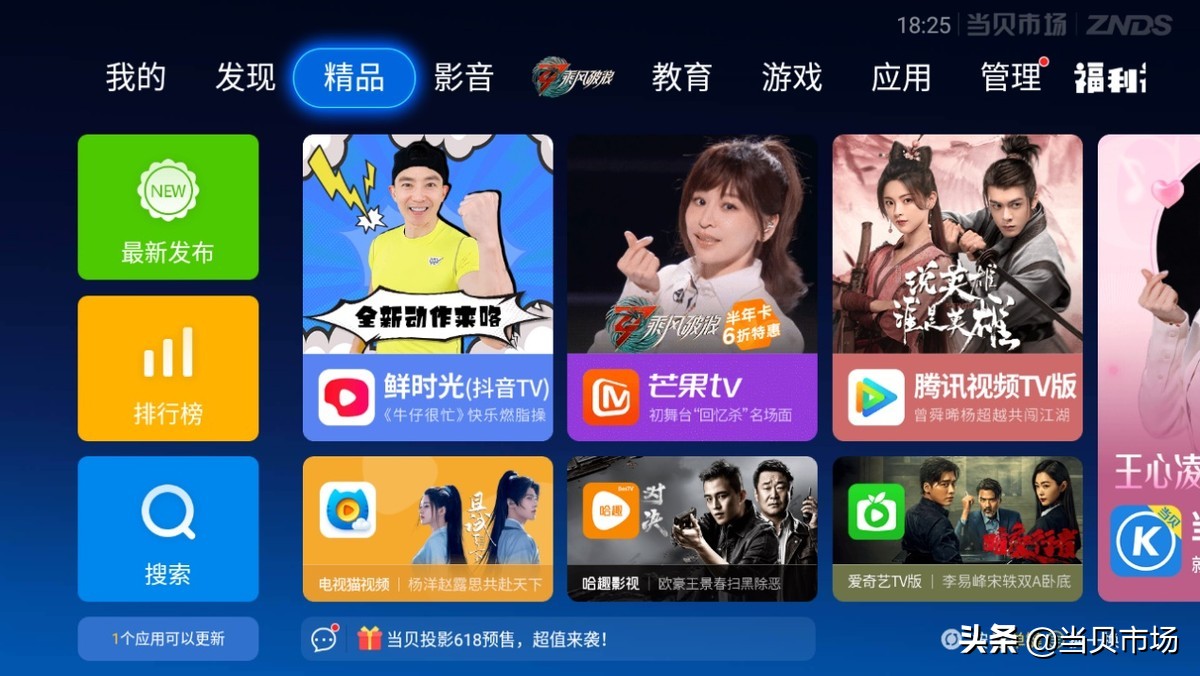
Task: Switch to the 福利 tab
Action: (1110, 77)
